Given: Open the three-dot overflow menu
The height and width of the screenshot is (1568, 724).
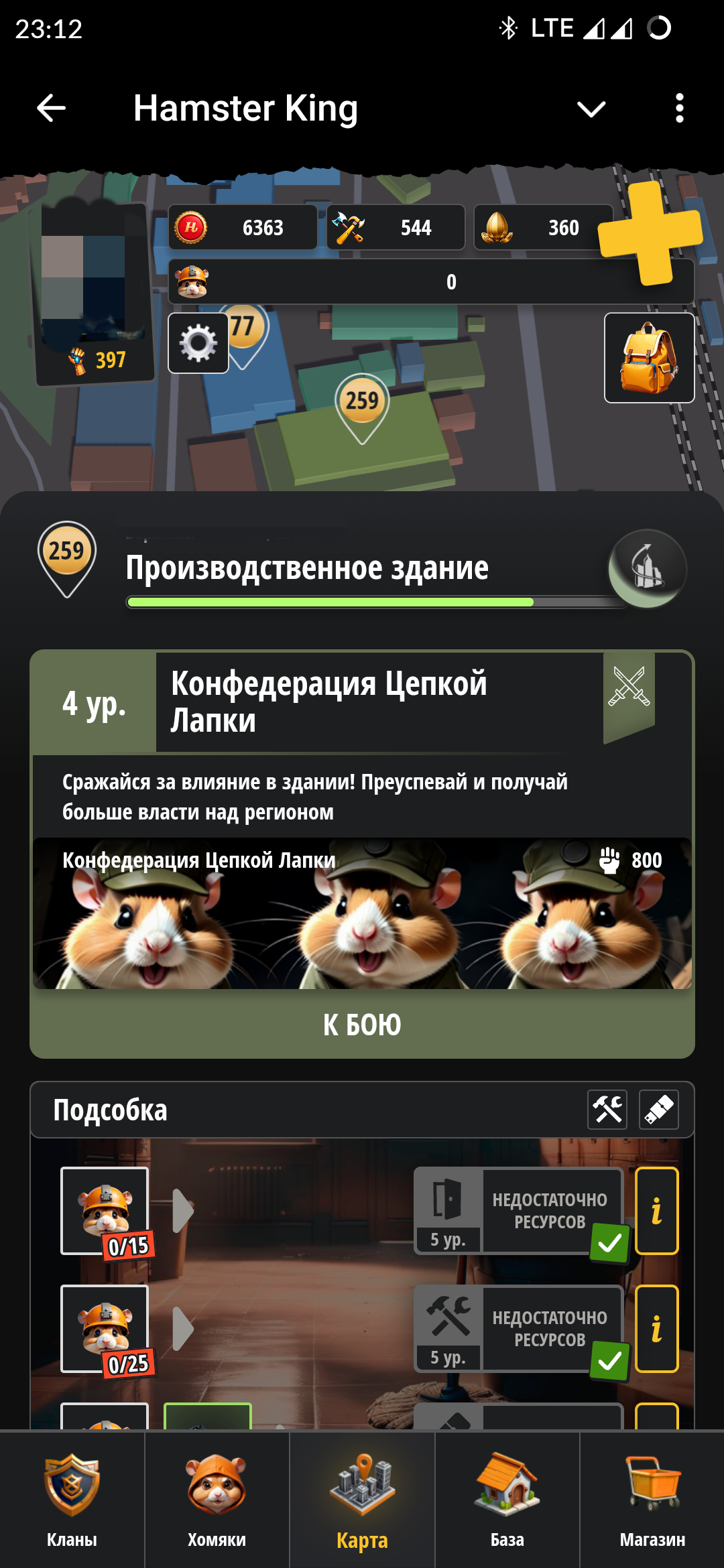Looking at the screenshot, I should pyautogui.click(x=679, y=108).
